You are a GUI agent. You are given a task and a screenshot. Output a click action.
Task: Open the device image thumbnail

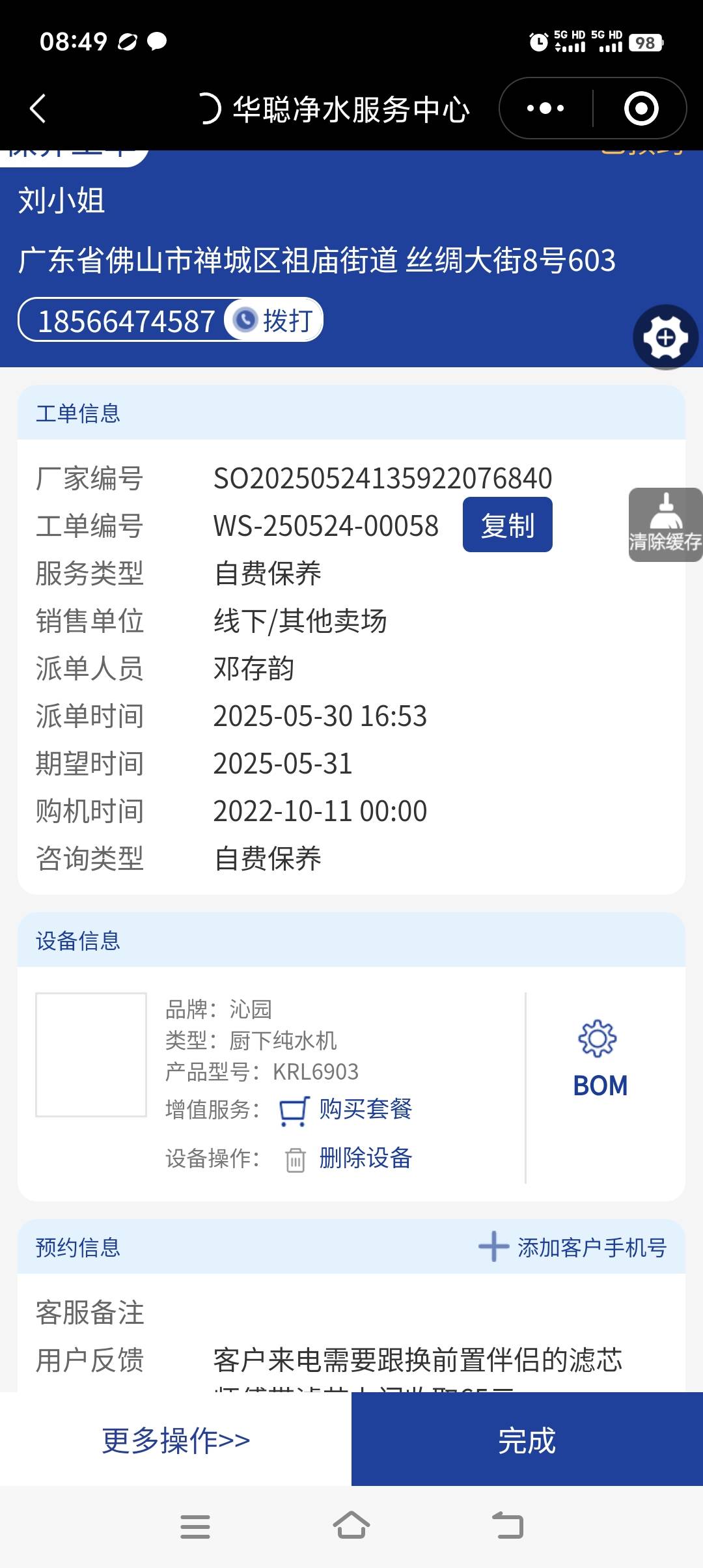91,1055
